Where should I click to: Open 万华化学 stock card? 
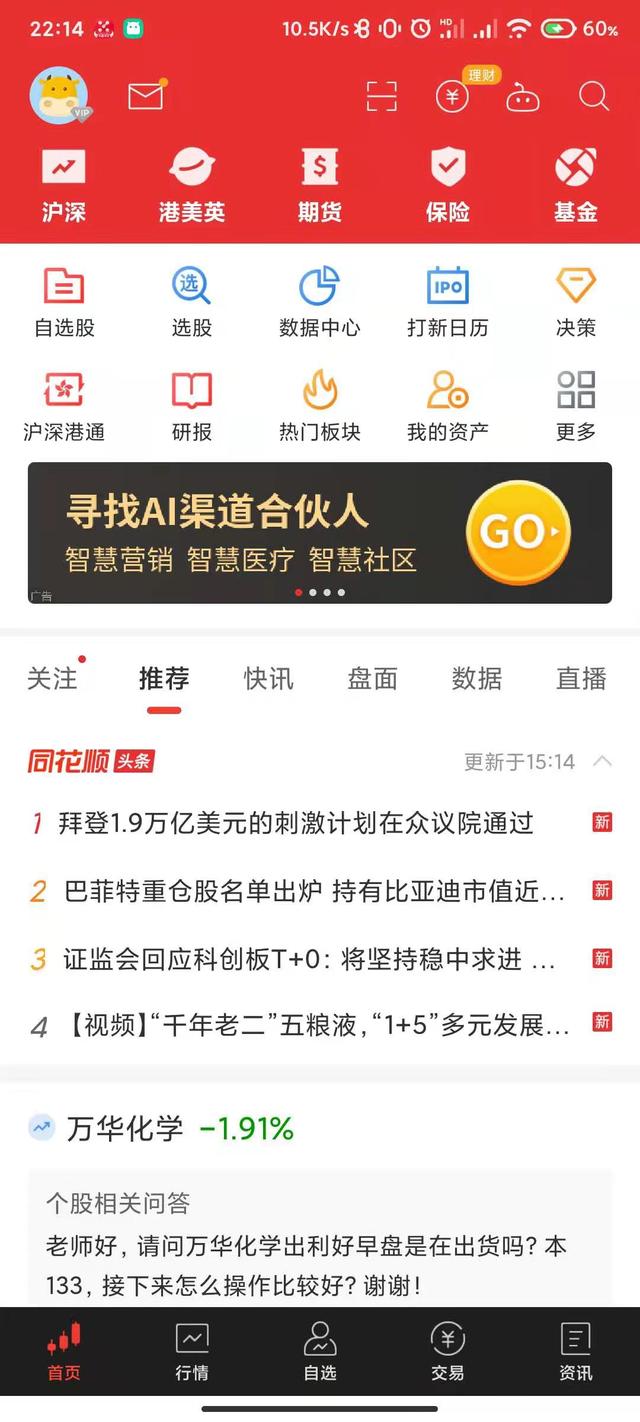point(125,1129)
